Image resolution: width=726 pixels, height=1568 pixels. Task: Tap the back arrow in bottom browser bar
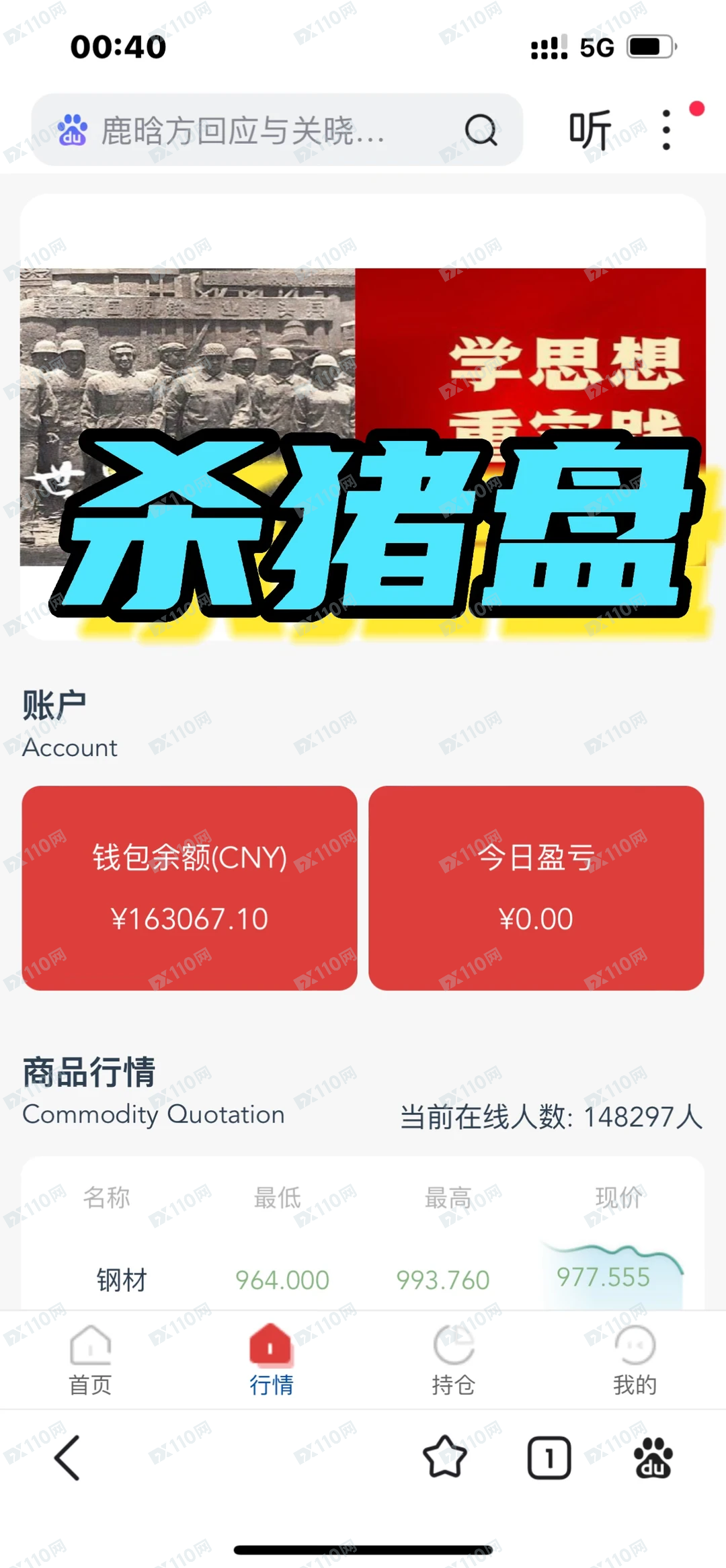click(65, 1457)
